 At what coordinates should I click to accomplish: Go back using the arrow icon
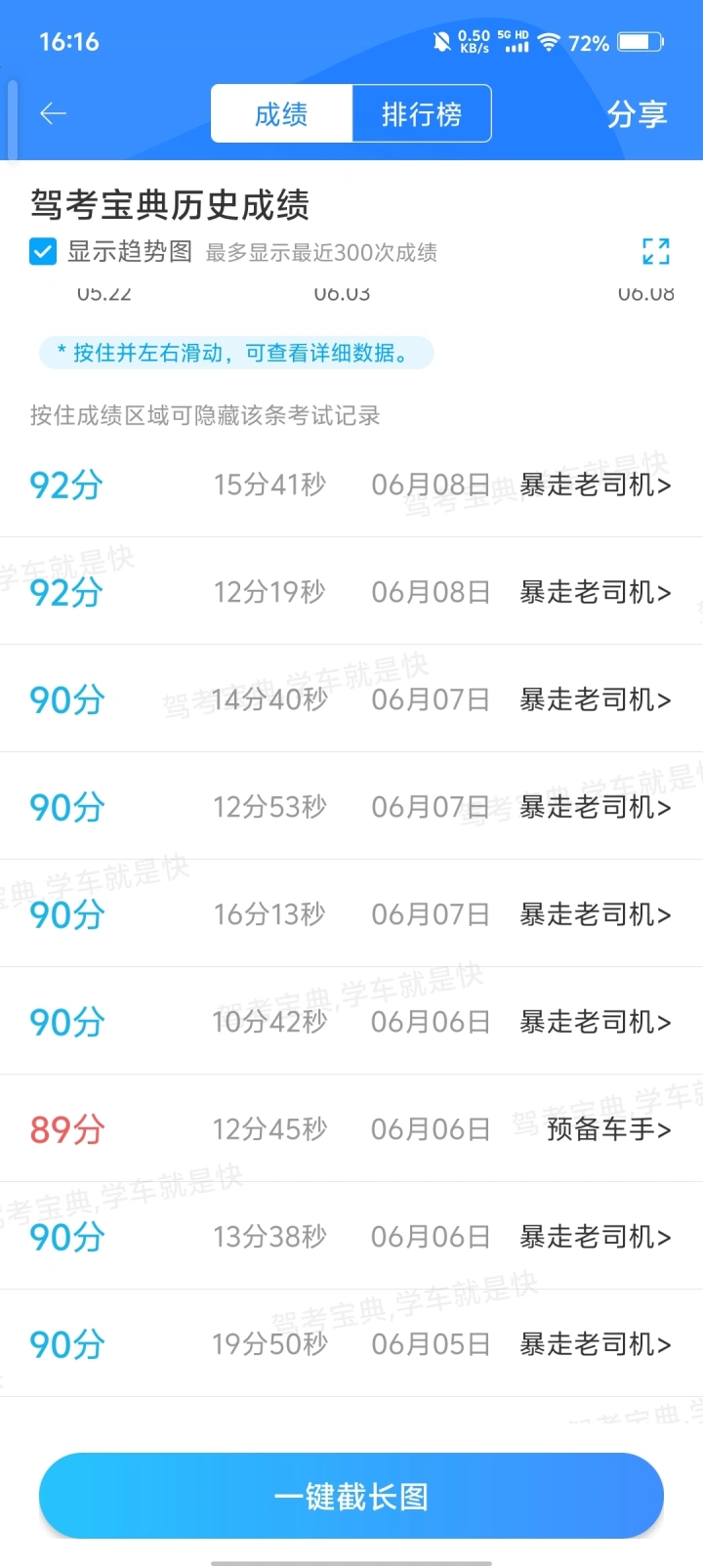coord(53,114)
